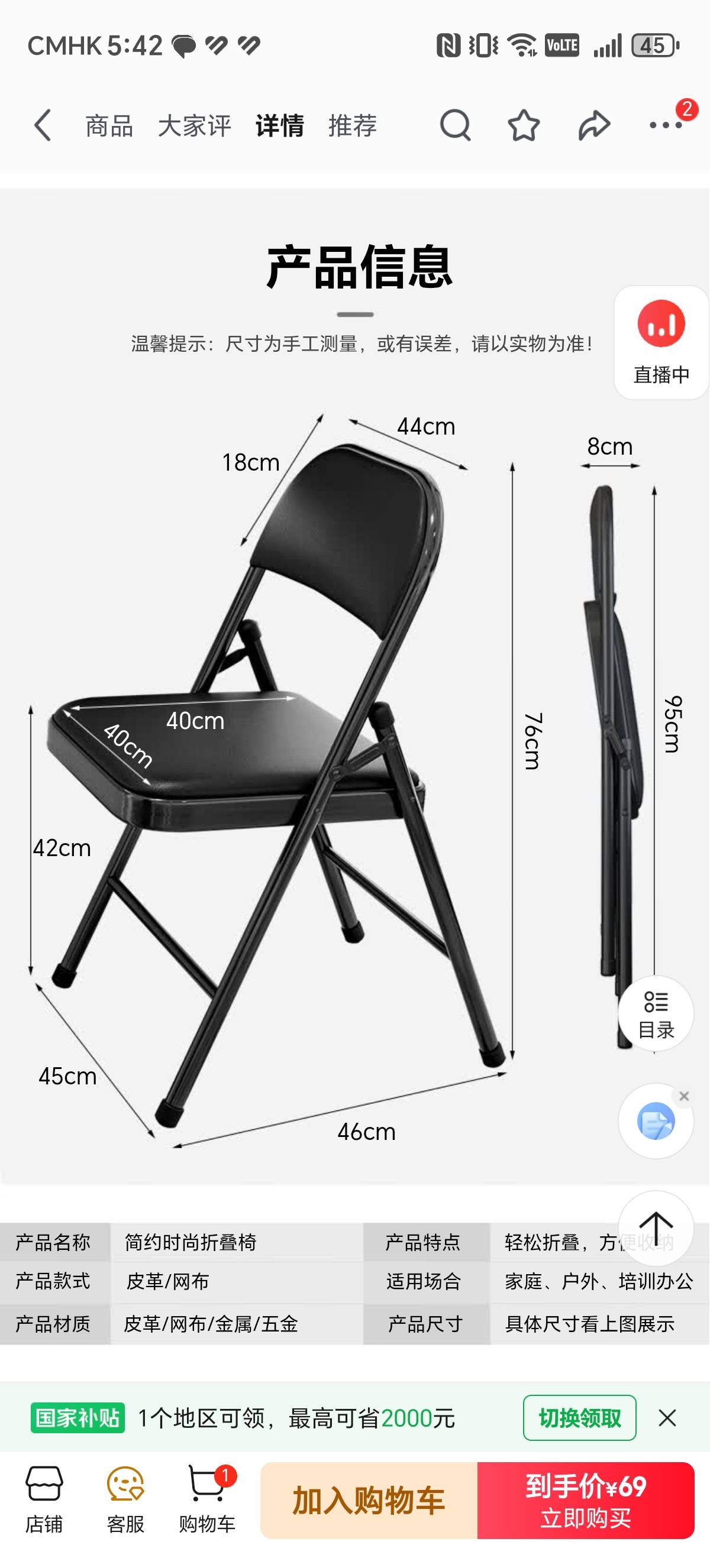The height and width of the screenshot is (1568, 710).
Task: Open the three-dot more menu
Action: click(665, 126)
